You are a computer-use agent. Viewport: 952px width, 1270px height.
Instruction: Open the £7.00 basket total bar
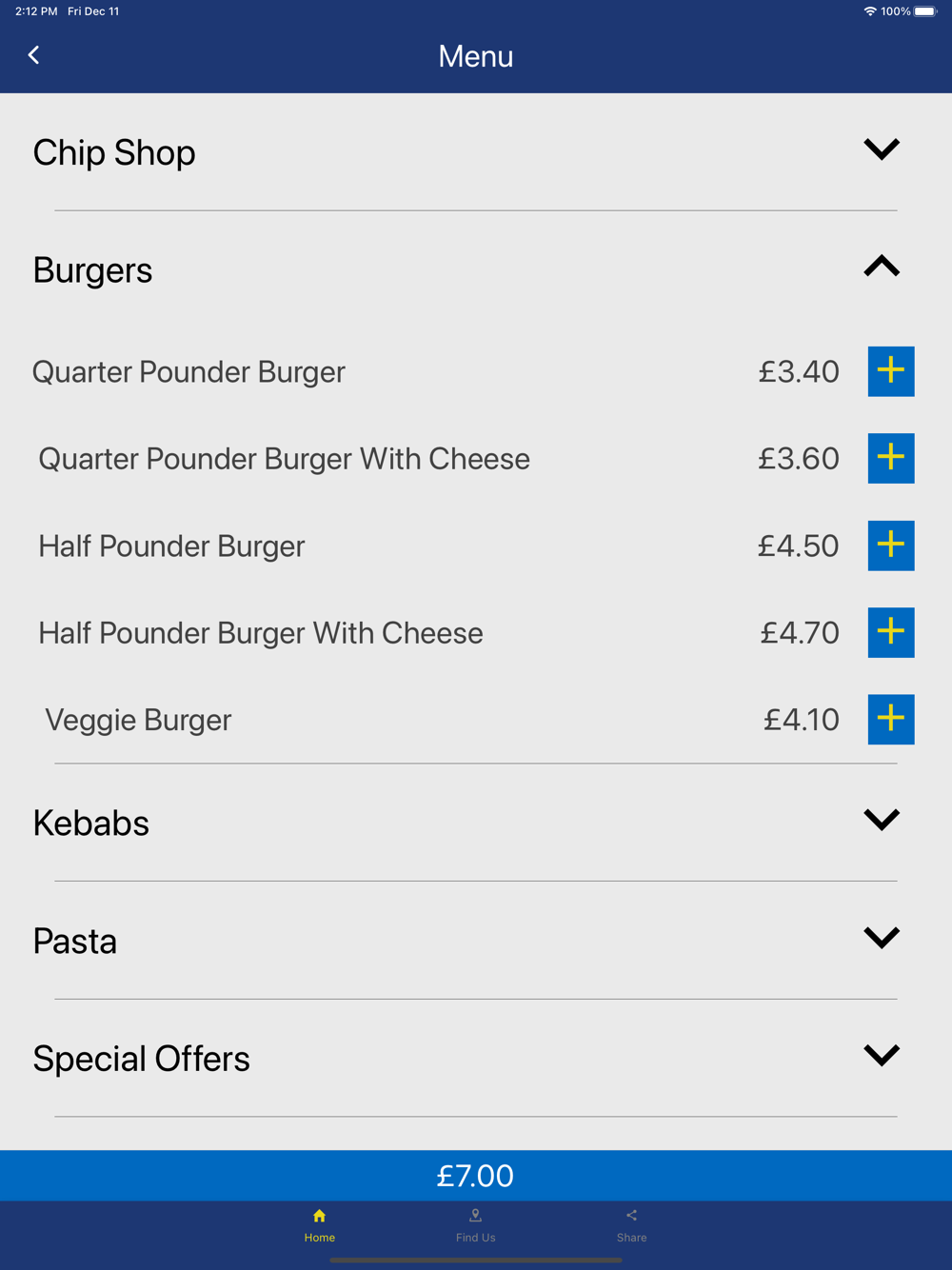coord(475,1176)
